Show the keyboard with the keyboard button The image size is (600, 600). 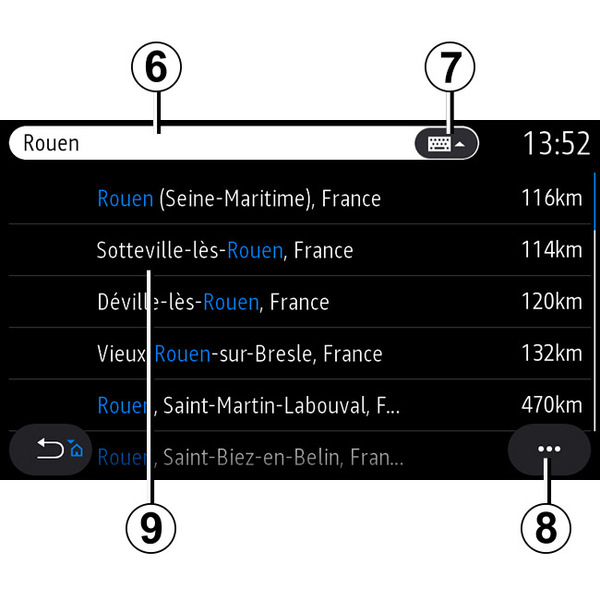click(446, 143)
